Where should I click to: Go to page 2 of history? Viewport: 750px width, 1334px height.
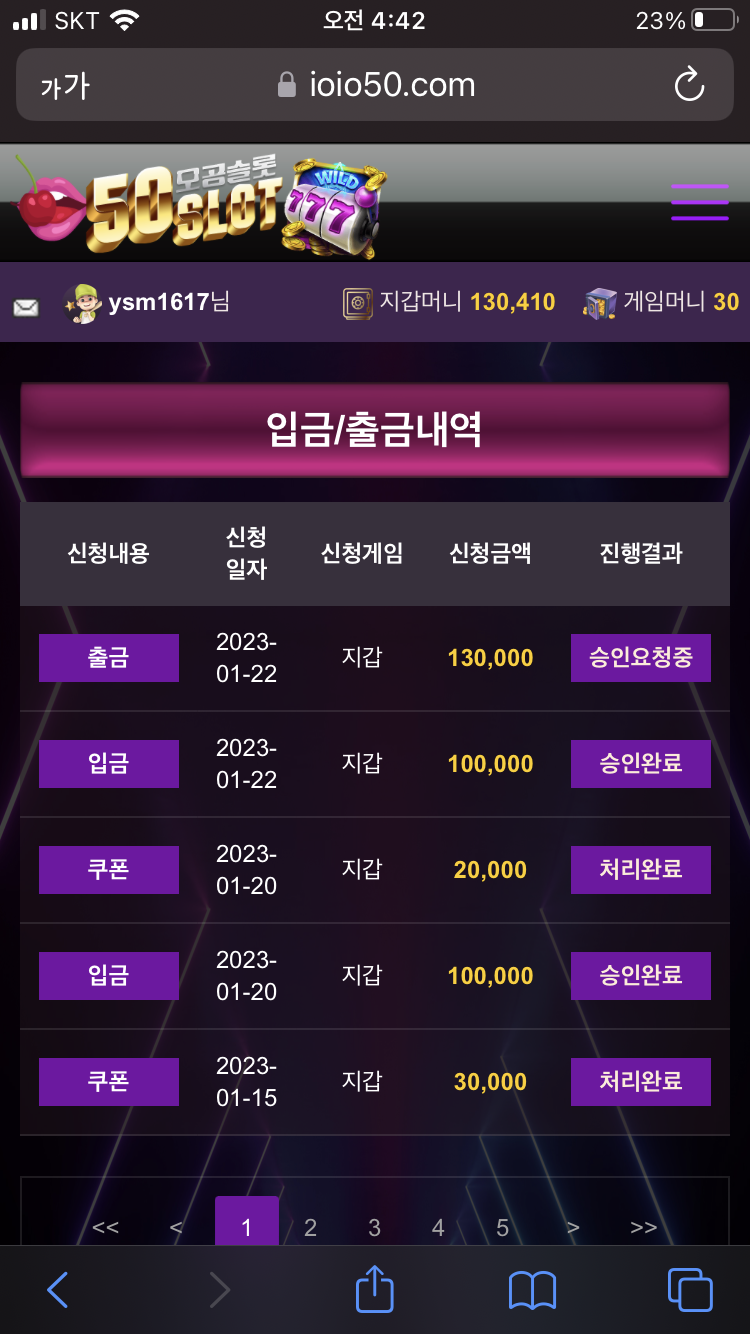click(x=310, y=1227)
